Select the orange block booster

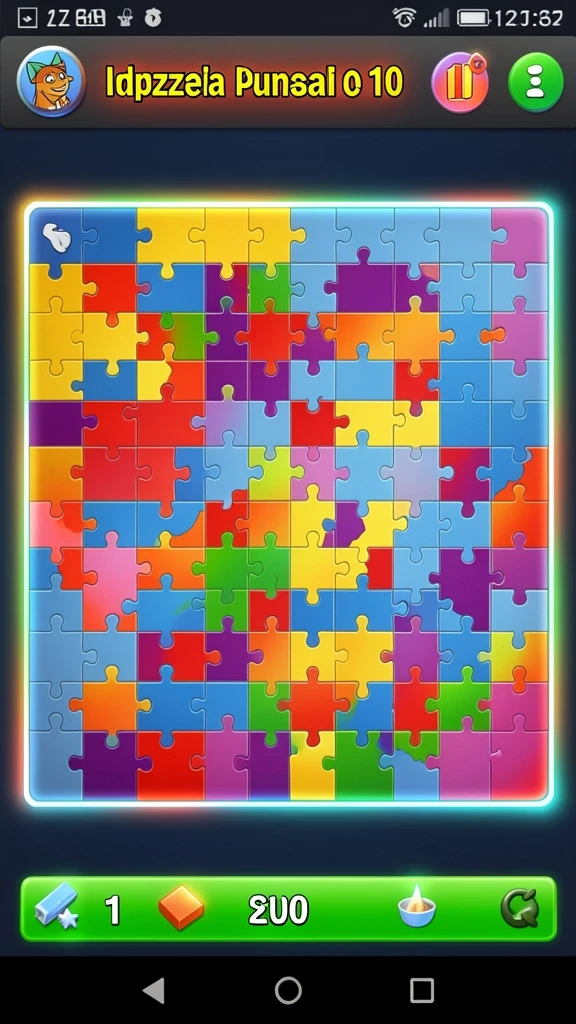click(182, 908)
